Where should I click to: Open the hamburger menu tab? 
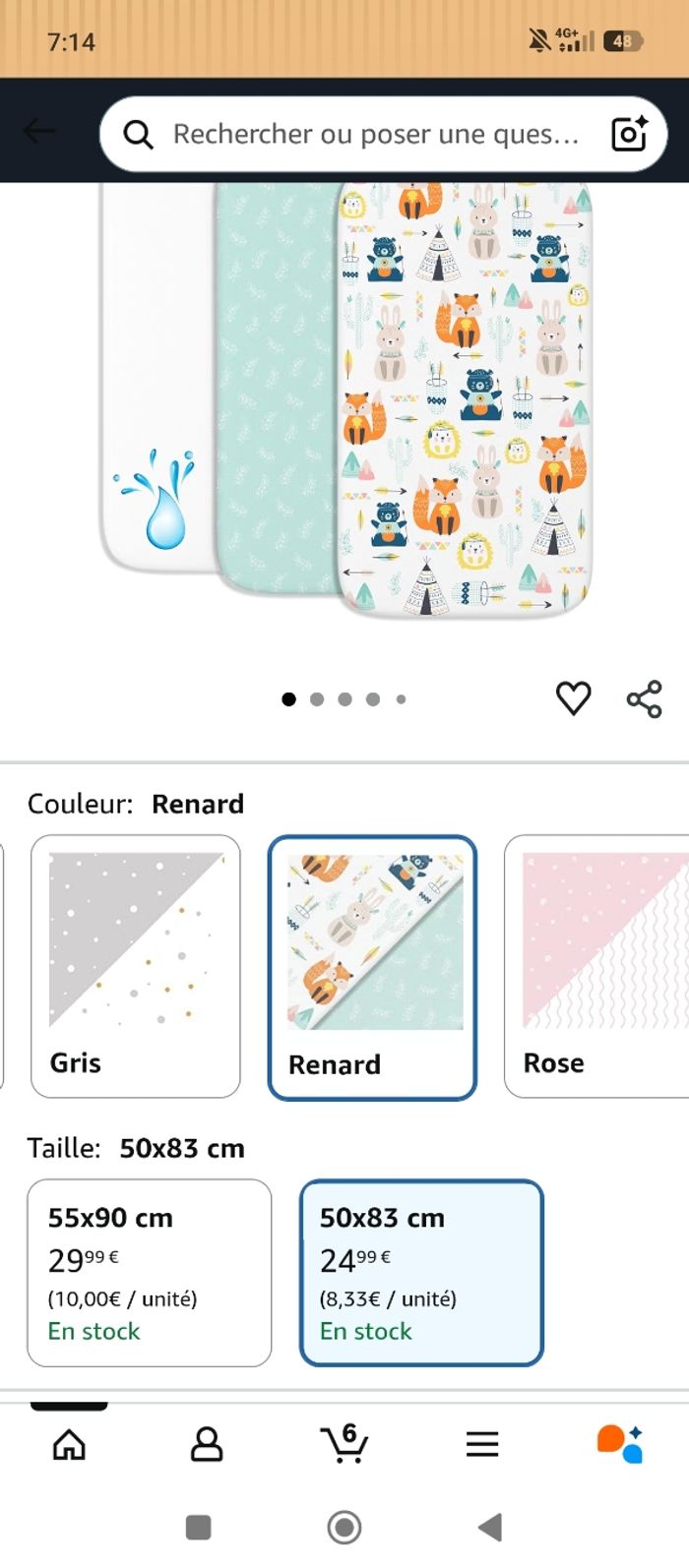click(482, 1444)
